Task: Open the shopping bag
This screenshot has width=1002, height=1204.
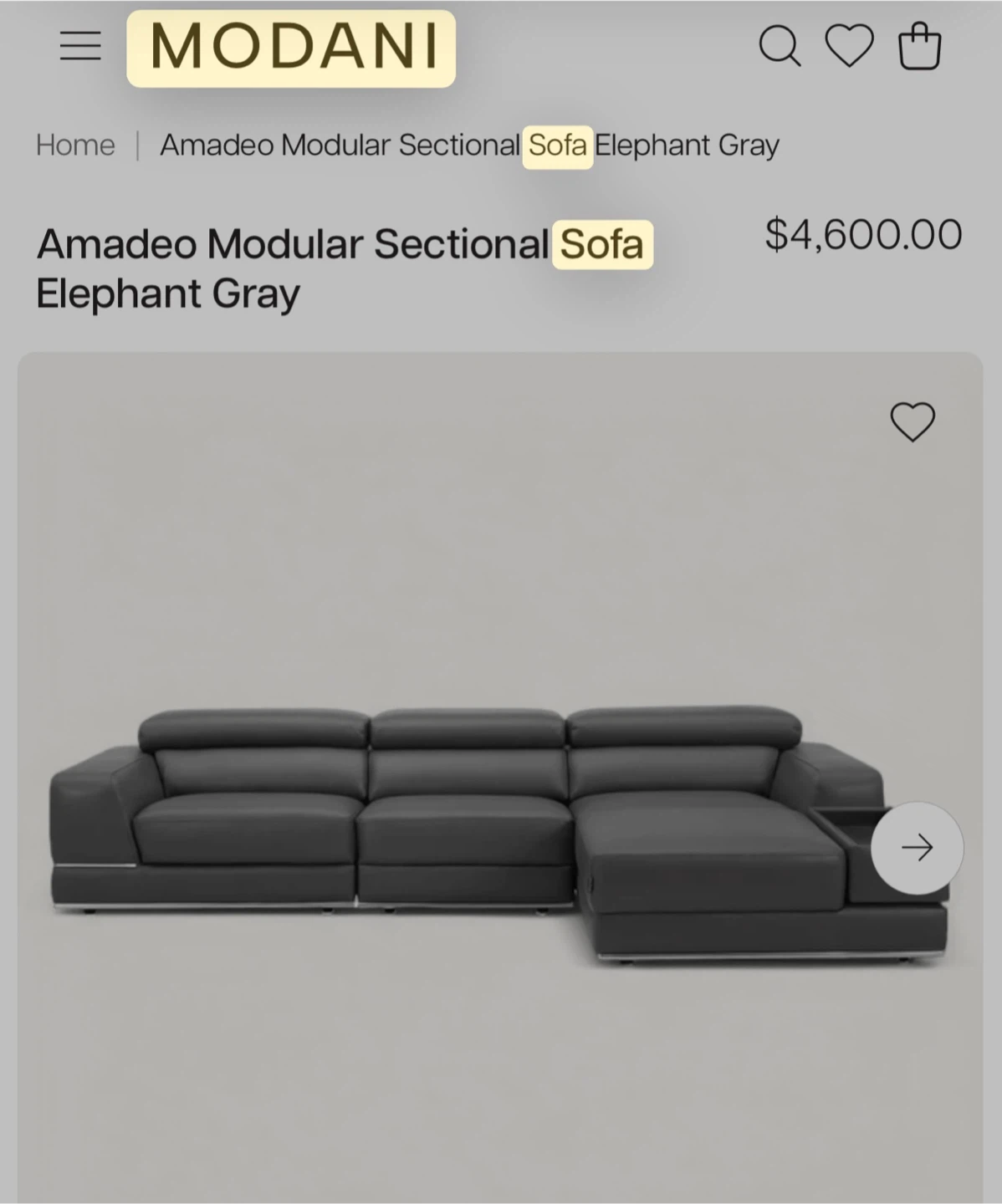Action: [919, 46]
